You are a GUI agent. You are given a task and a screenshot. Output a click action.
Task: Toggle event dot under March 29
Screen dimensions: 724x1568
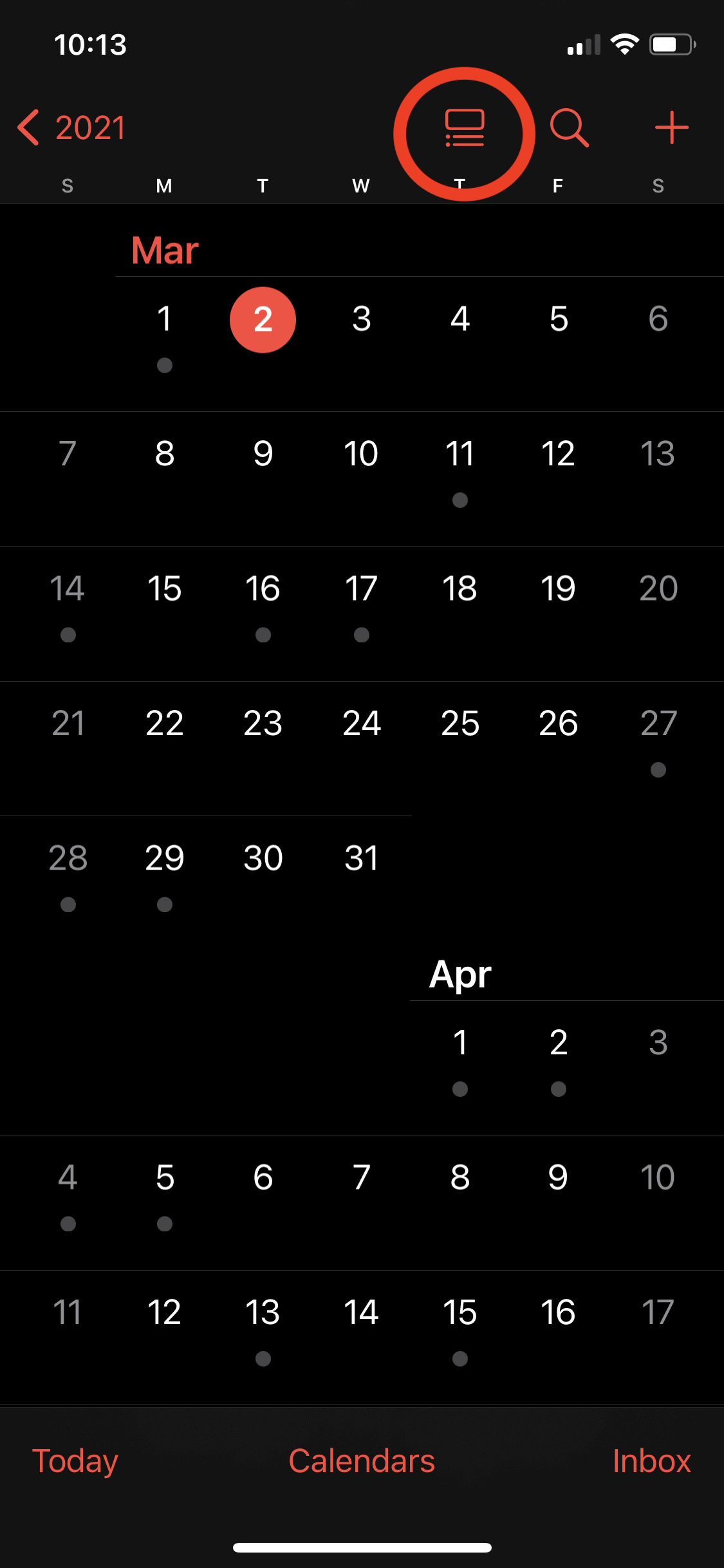pos(164,904)
